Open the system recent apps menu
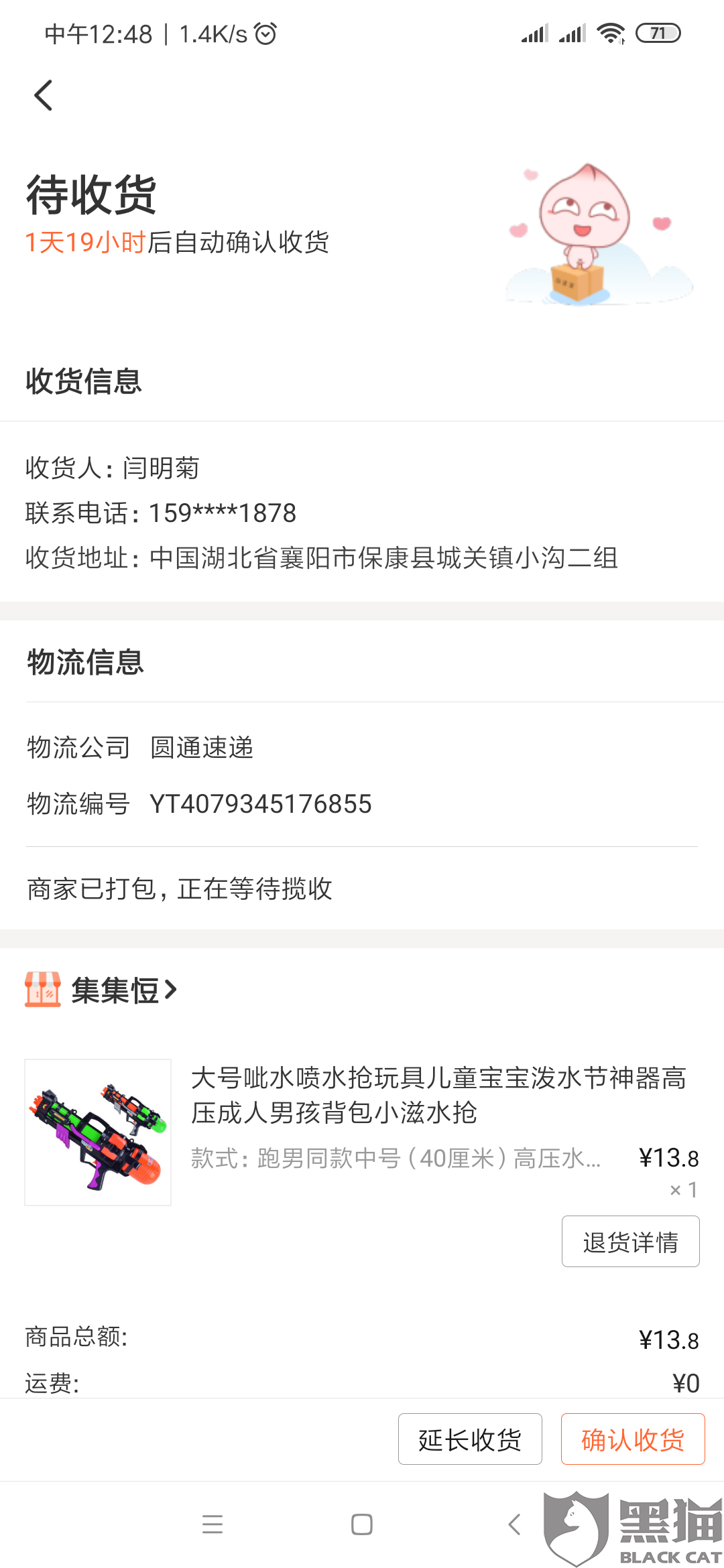The image size is (724, 1568). pos(213,1524)
